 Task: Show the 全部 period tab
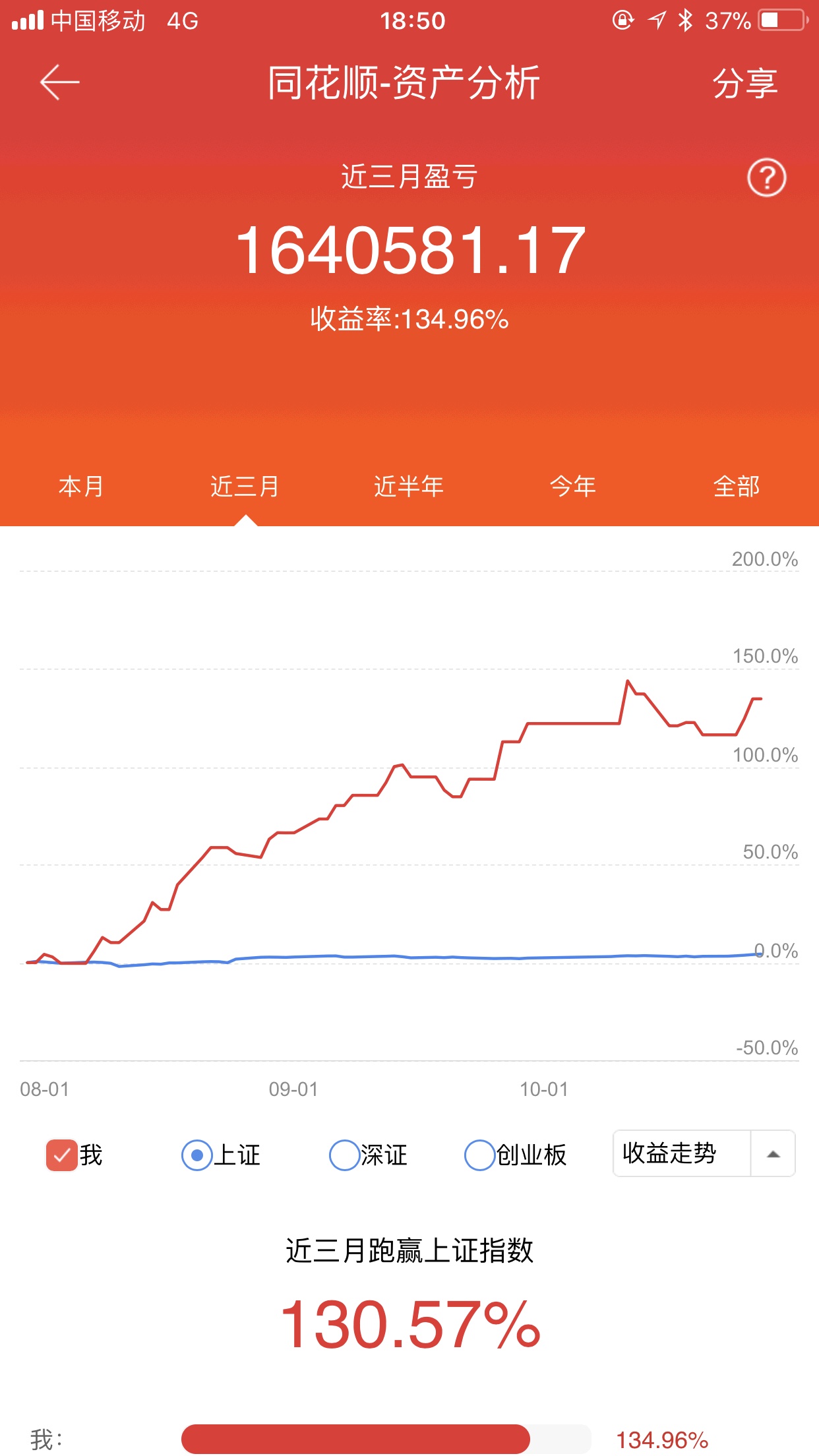(737, 487)
